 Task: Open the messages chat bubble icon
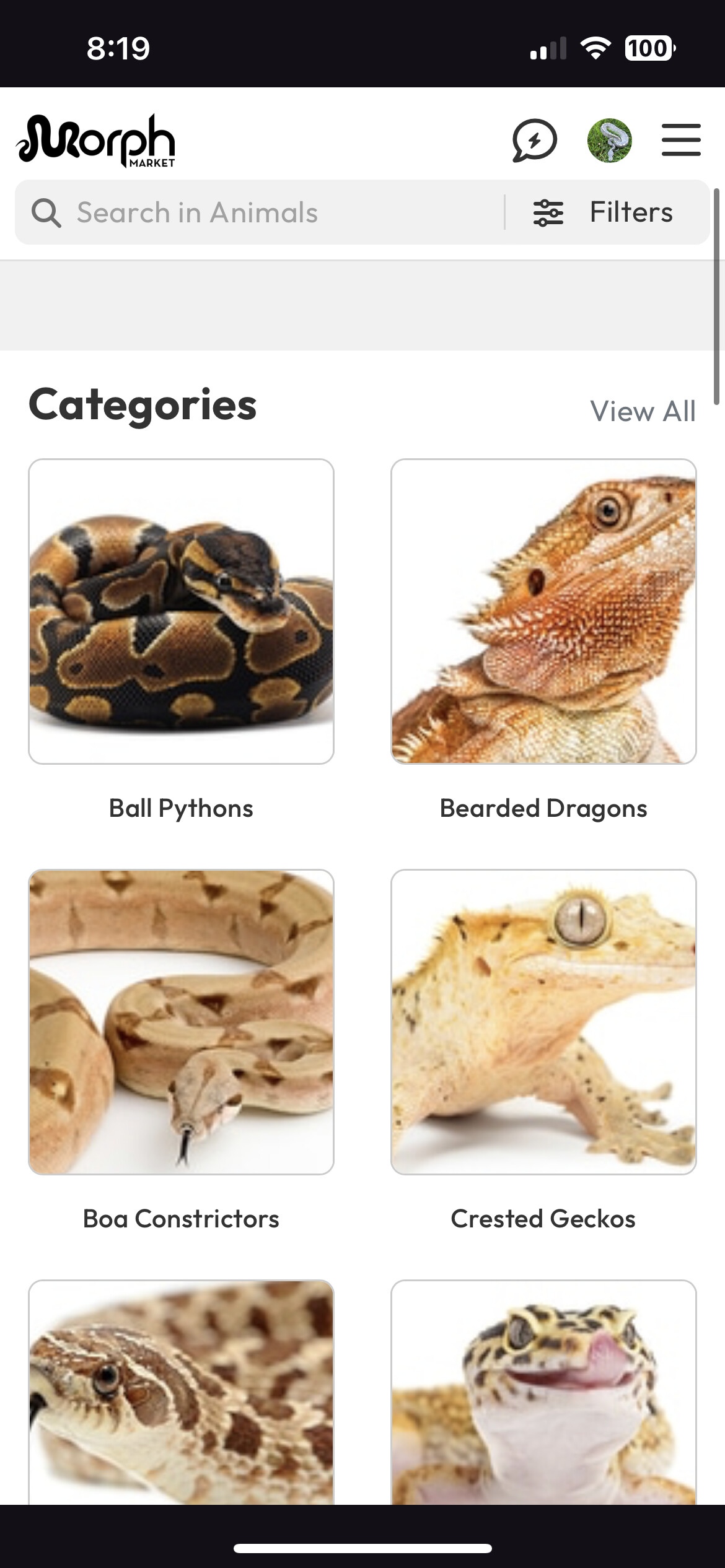[534, 141]
